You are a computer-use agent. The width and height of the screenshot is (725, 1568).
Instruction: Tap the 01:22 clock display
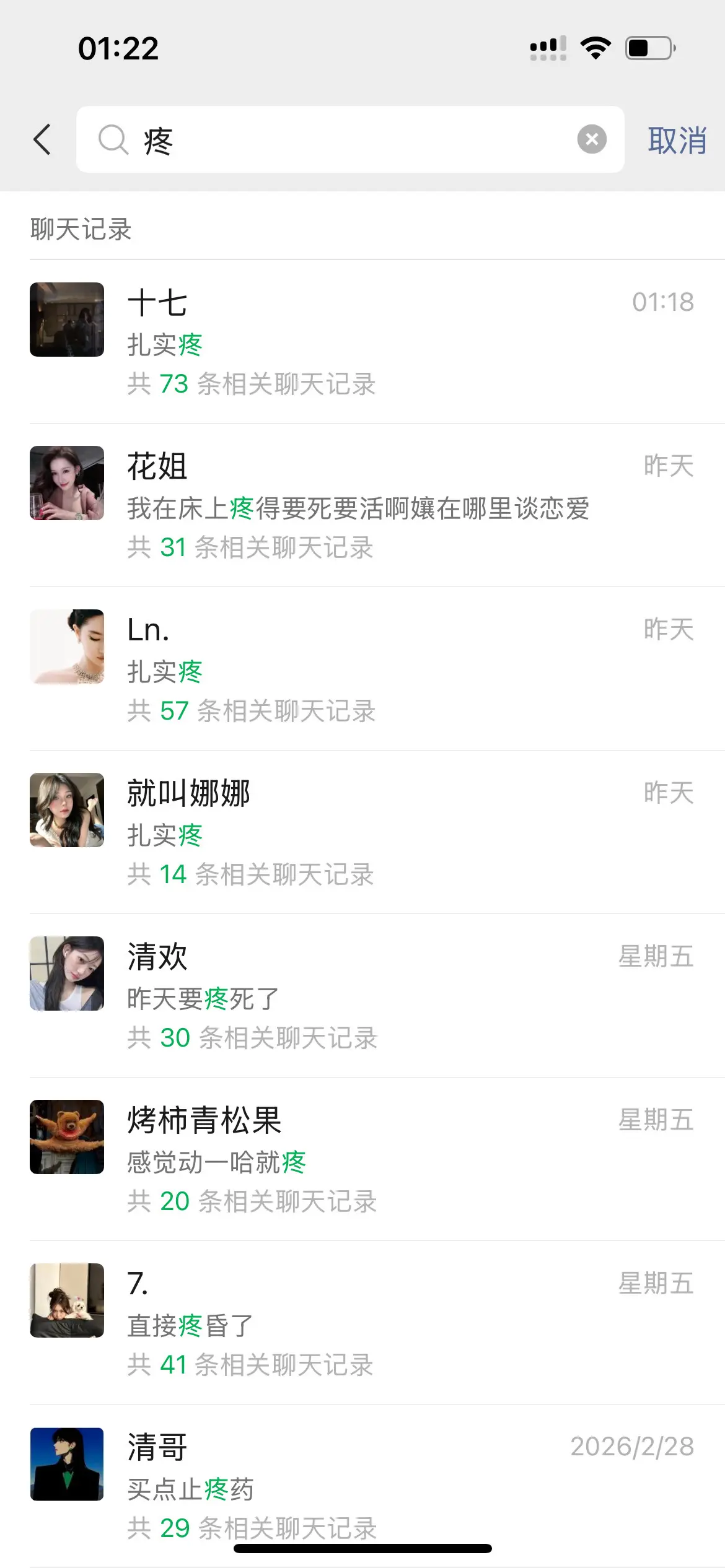[x=118, y=47]
